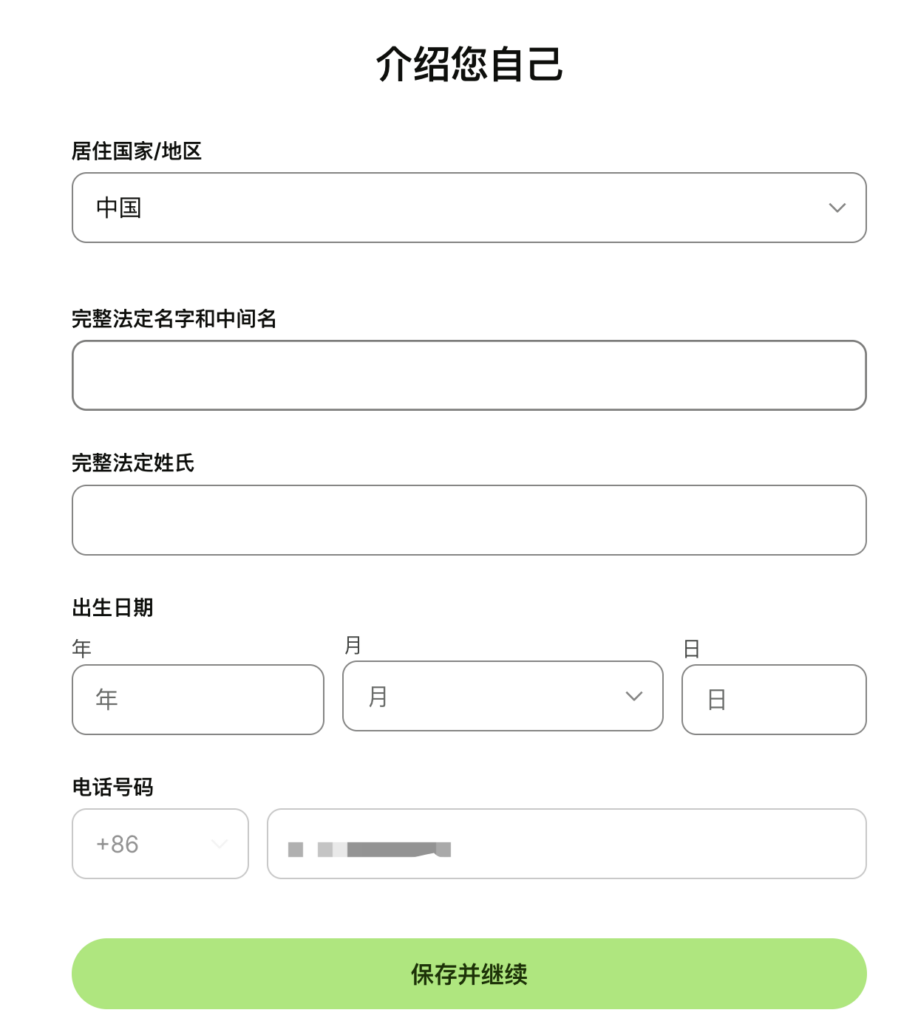Open the 居住国家/地区 dropdown showing 中国
The height and width of the screenshot is (1024, 918).
[x=468, y=208]
